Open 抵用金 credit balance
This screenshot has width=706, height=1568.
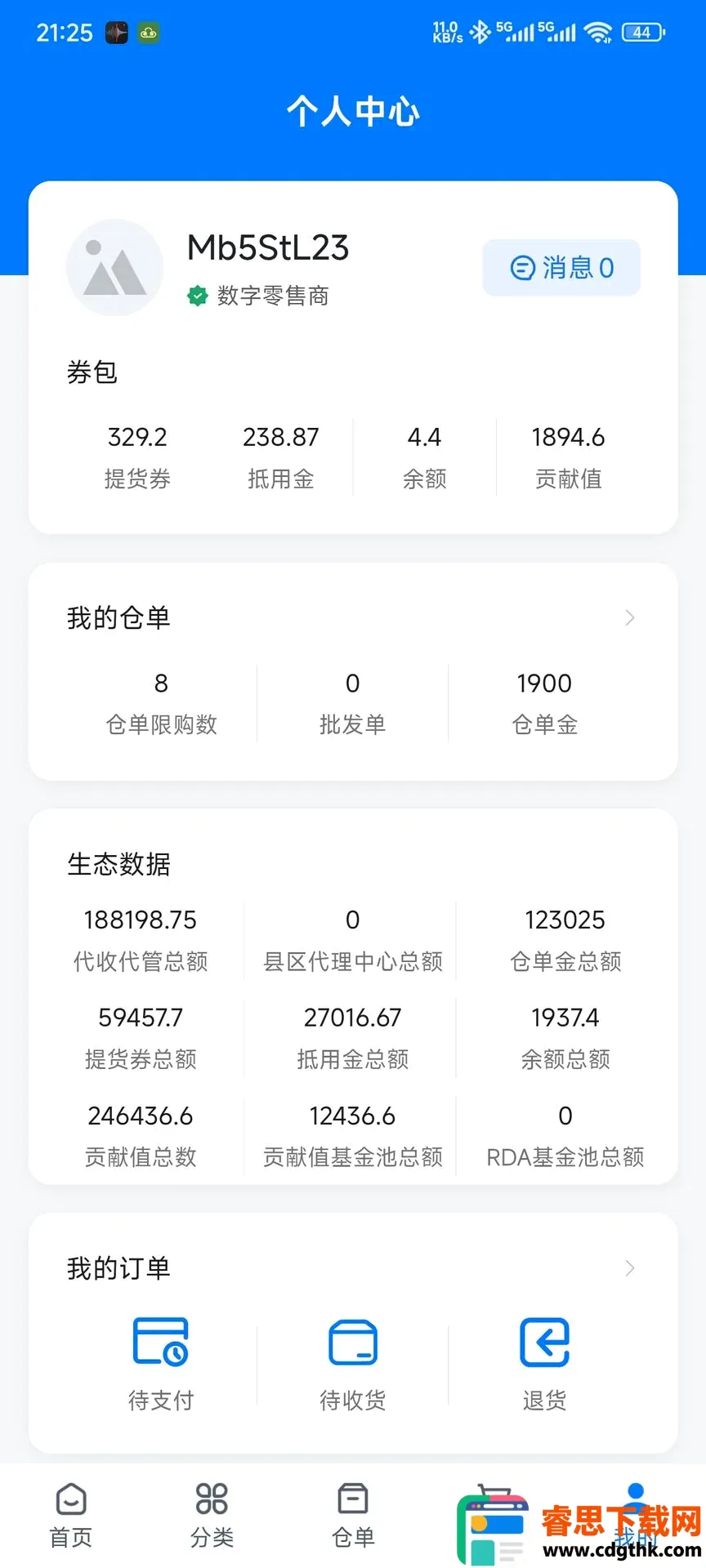[281, 457]
